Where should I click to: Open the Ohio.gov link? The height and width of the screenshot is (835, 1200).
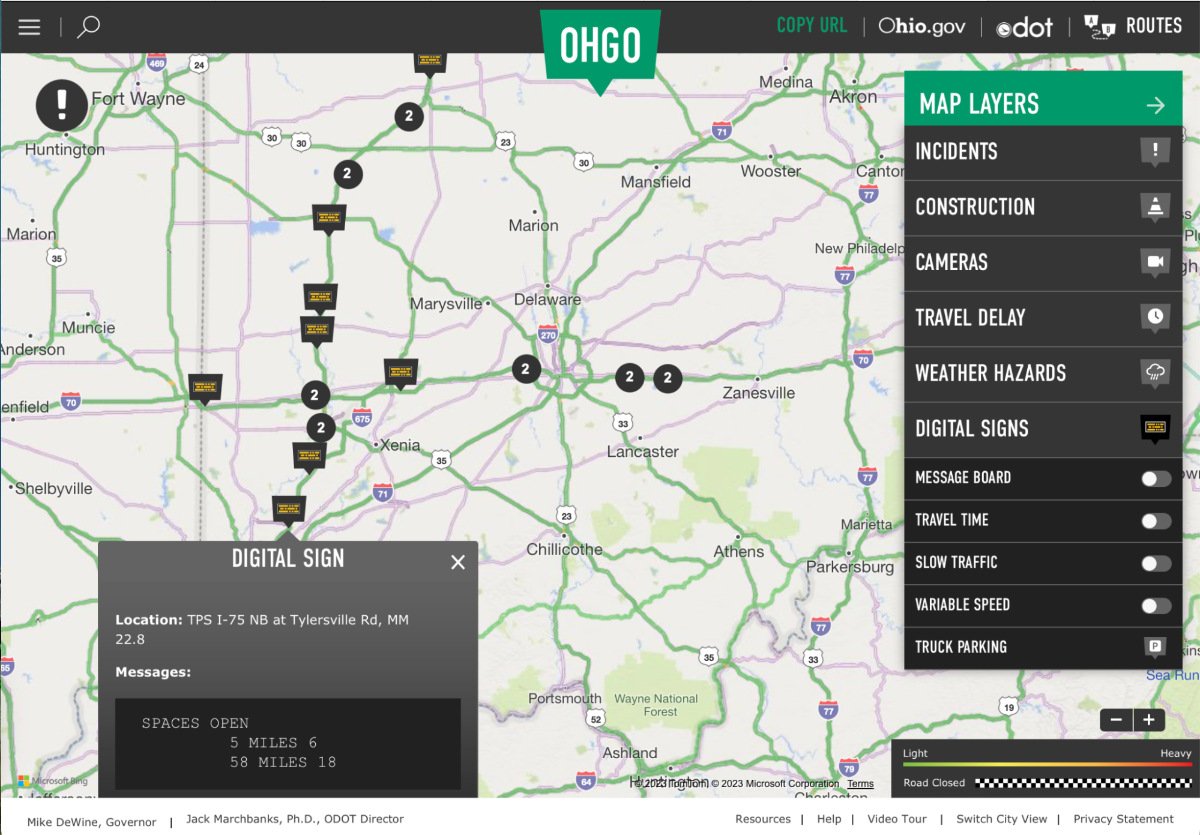point(921,27)
